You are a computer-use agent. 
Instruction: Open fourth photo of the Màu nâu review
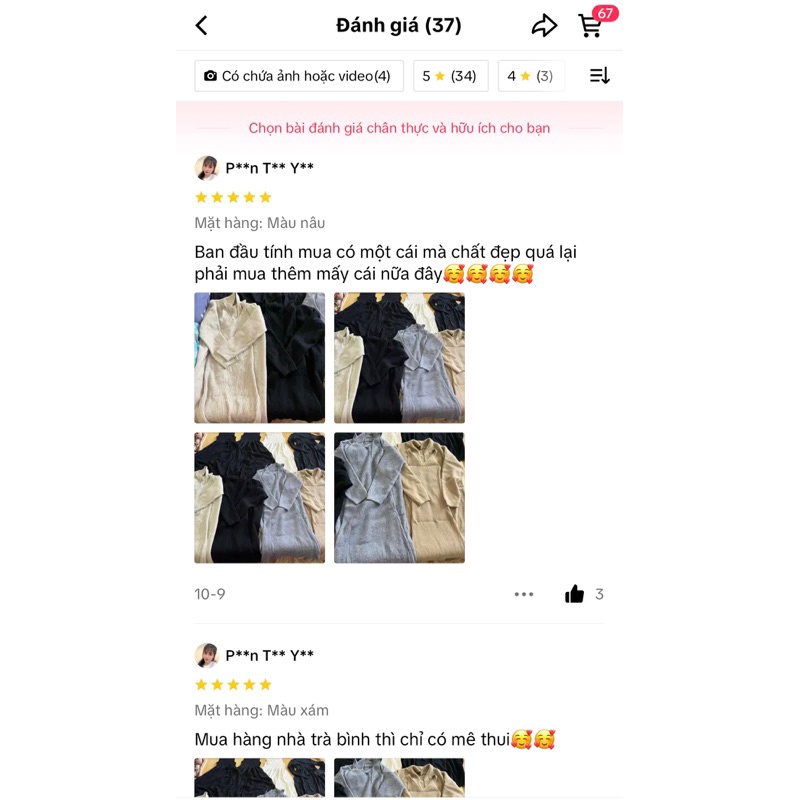click(399, 498)
